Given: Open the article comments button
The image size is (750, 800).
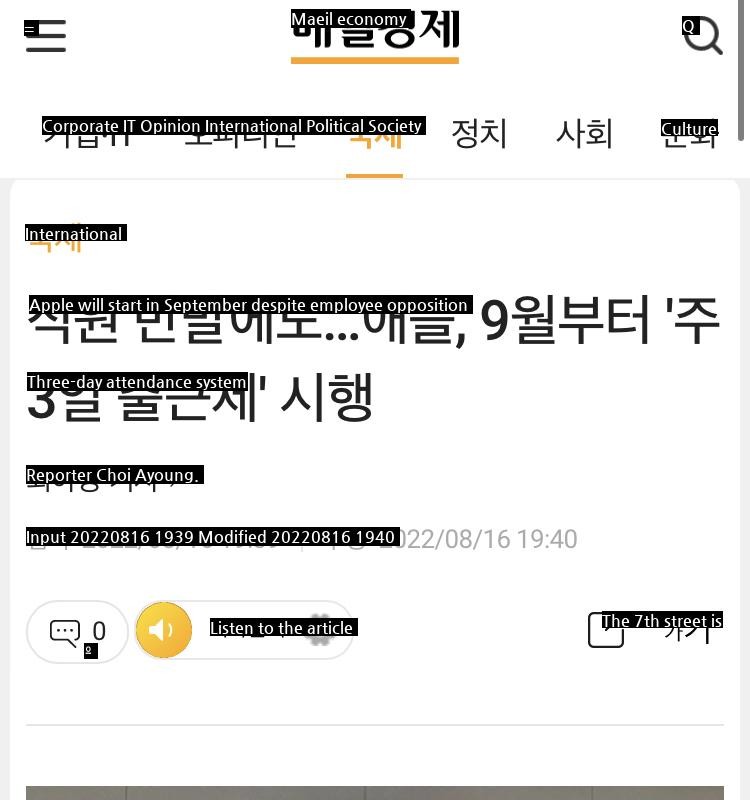Looking at the screenshot, I should [78, 631].
